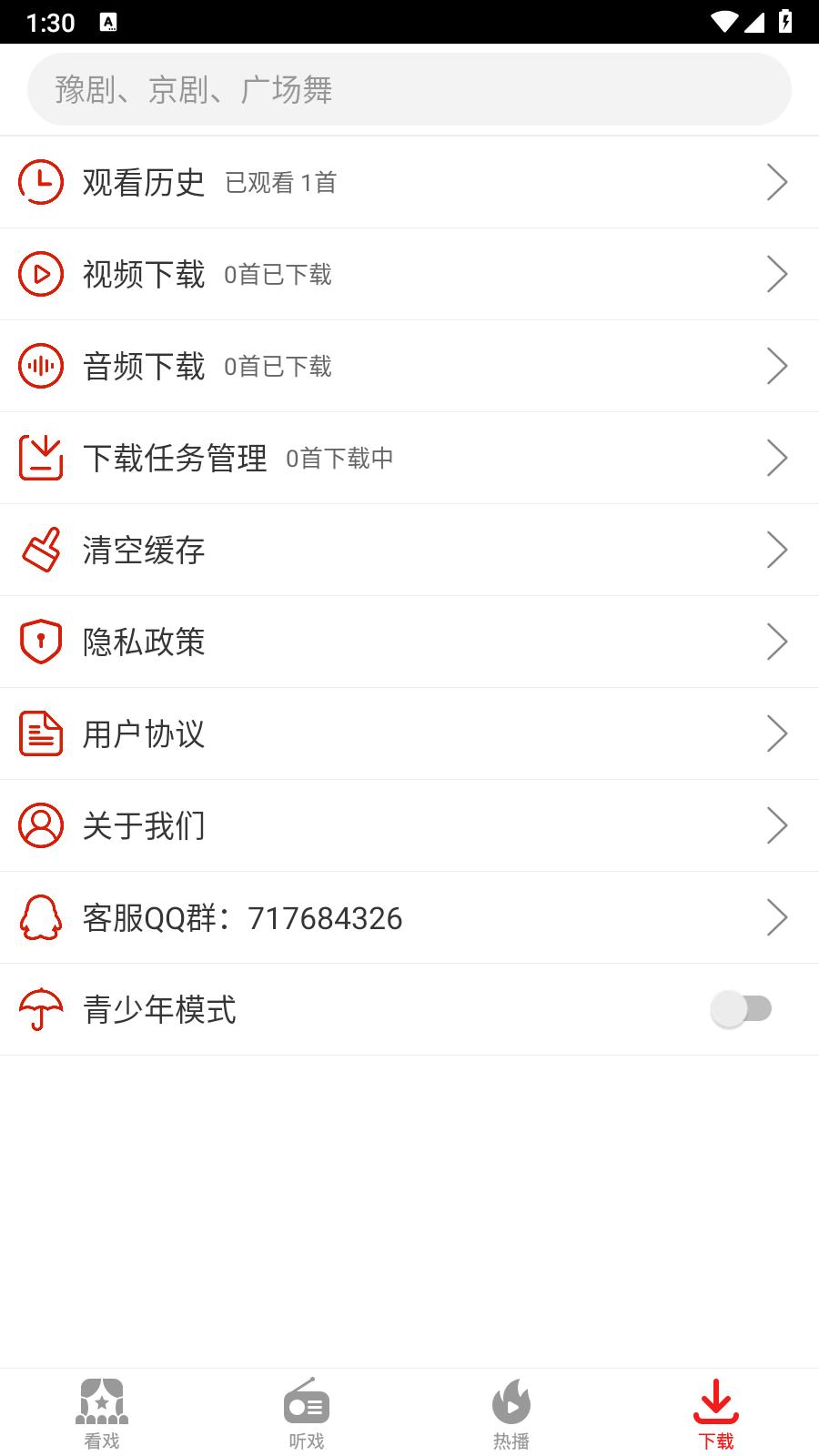Tap the 客服QQ群 row
This screenshot has width=819, height=1456.
coord(409,918)
